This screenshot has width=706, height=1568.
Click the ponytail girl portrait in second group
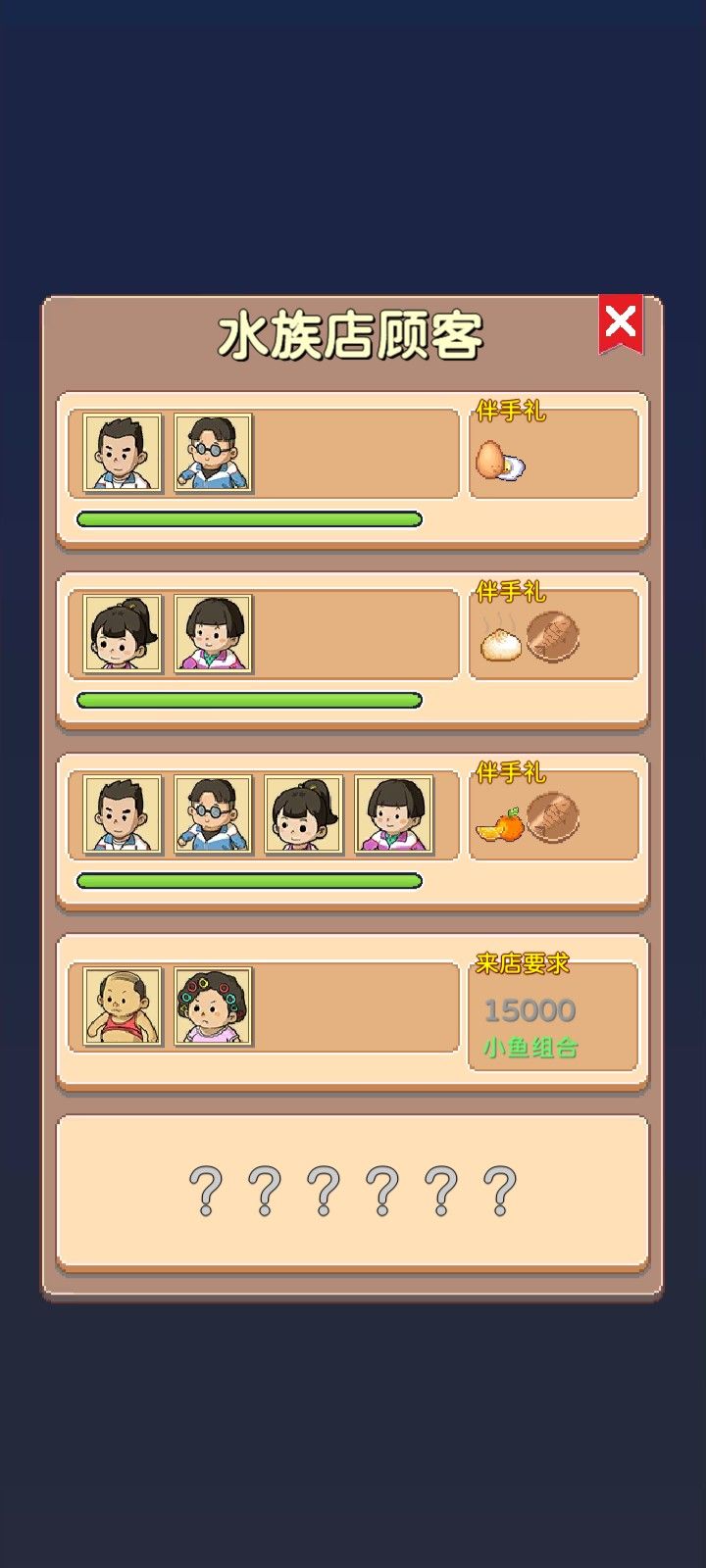pos(119,635)
